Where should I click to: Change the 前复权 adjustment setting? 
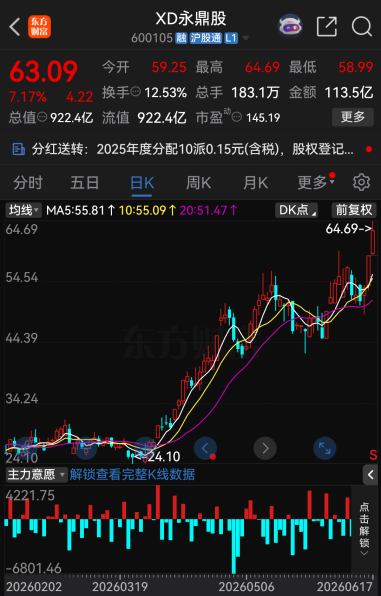(353, 210)
